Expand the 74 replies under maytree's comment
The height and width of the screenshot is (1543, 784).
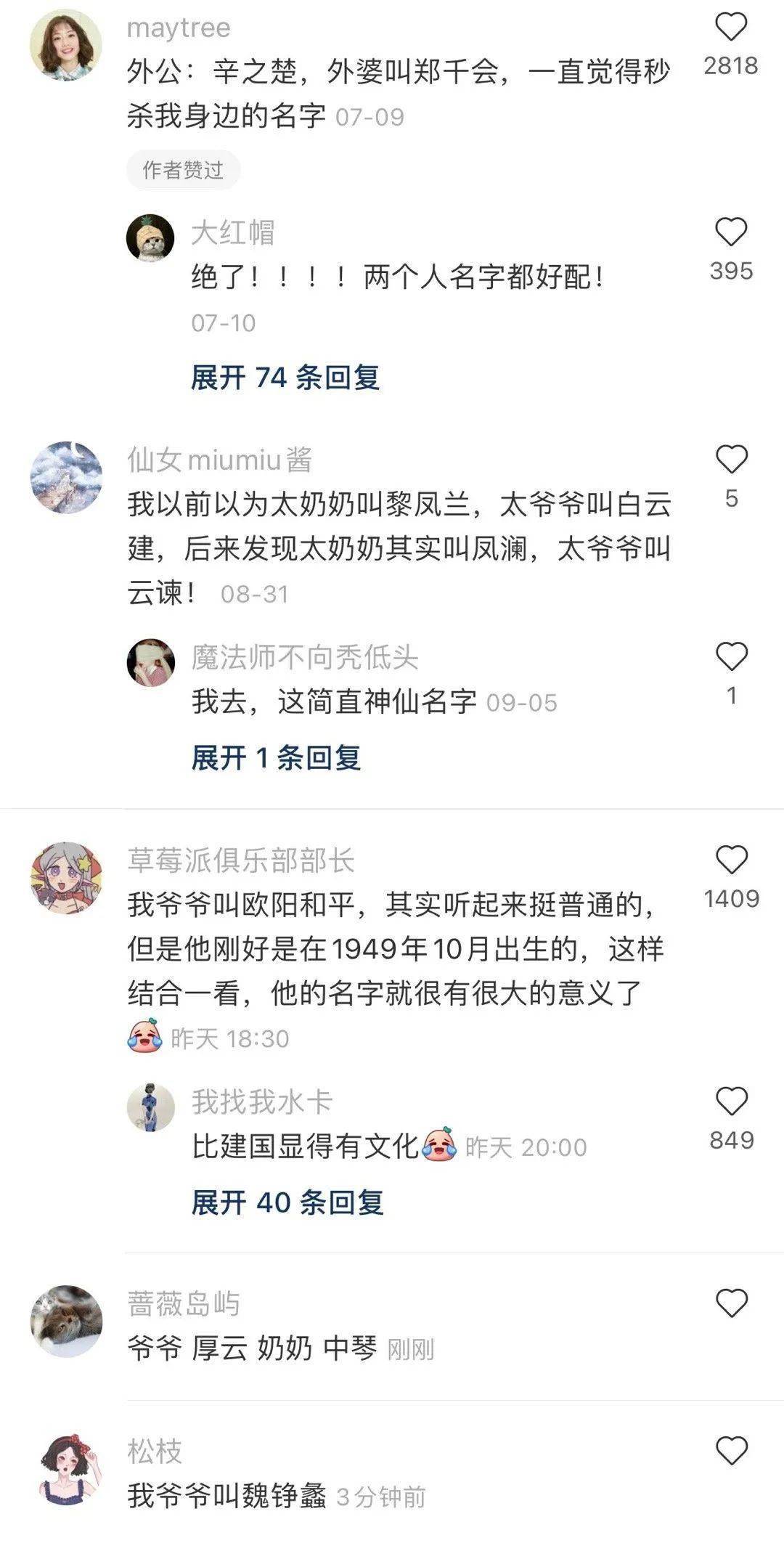[285, 377]
